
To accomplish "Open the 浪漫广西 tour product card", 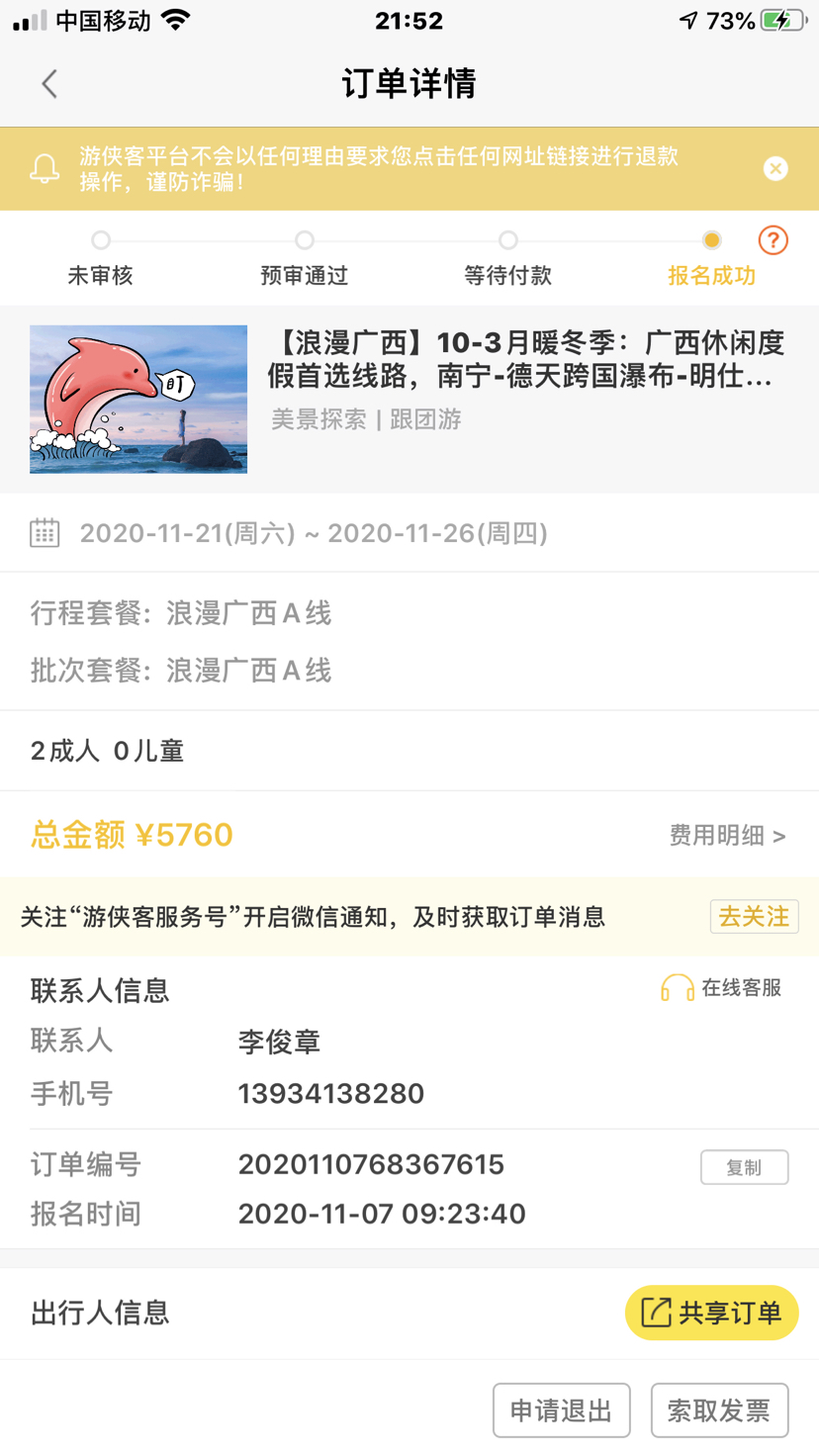I will click(x=409, y=399).
